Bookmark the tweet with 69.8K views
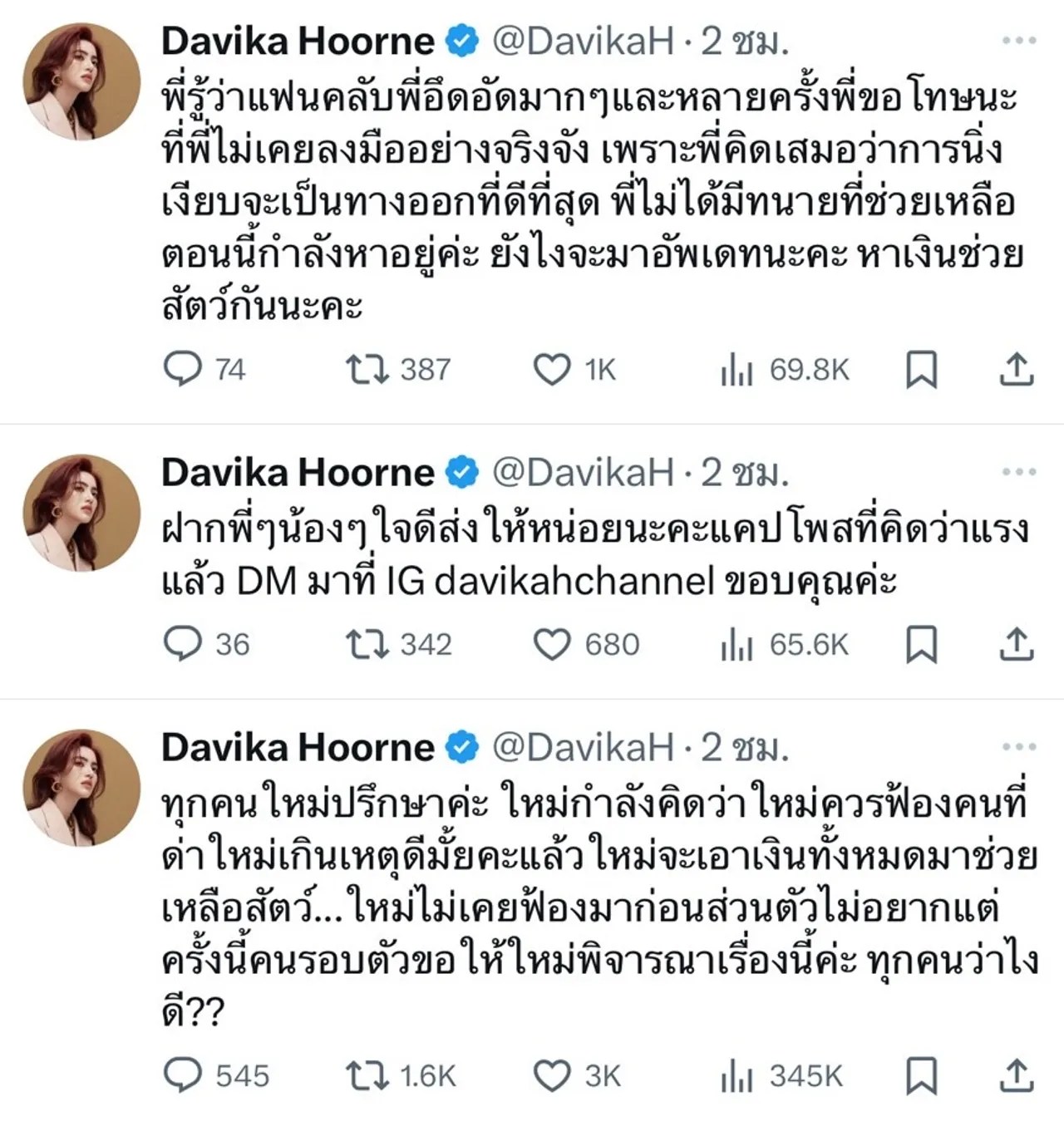1064x1126 pixels. [921, 370]
